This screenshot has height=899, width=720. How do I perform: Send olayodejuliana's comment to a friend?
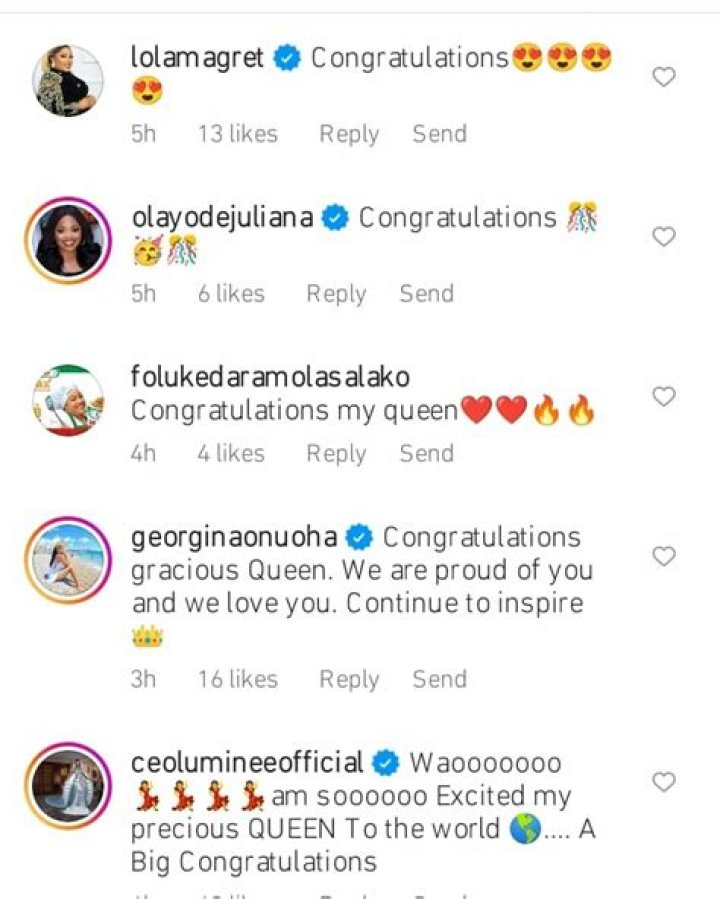click(x=426, y=293)
